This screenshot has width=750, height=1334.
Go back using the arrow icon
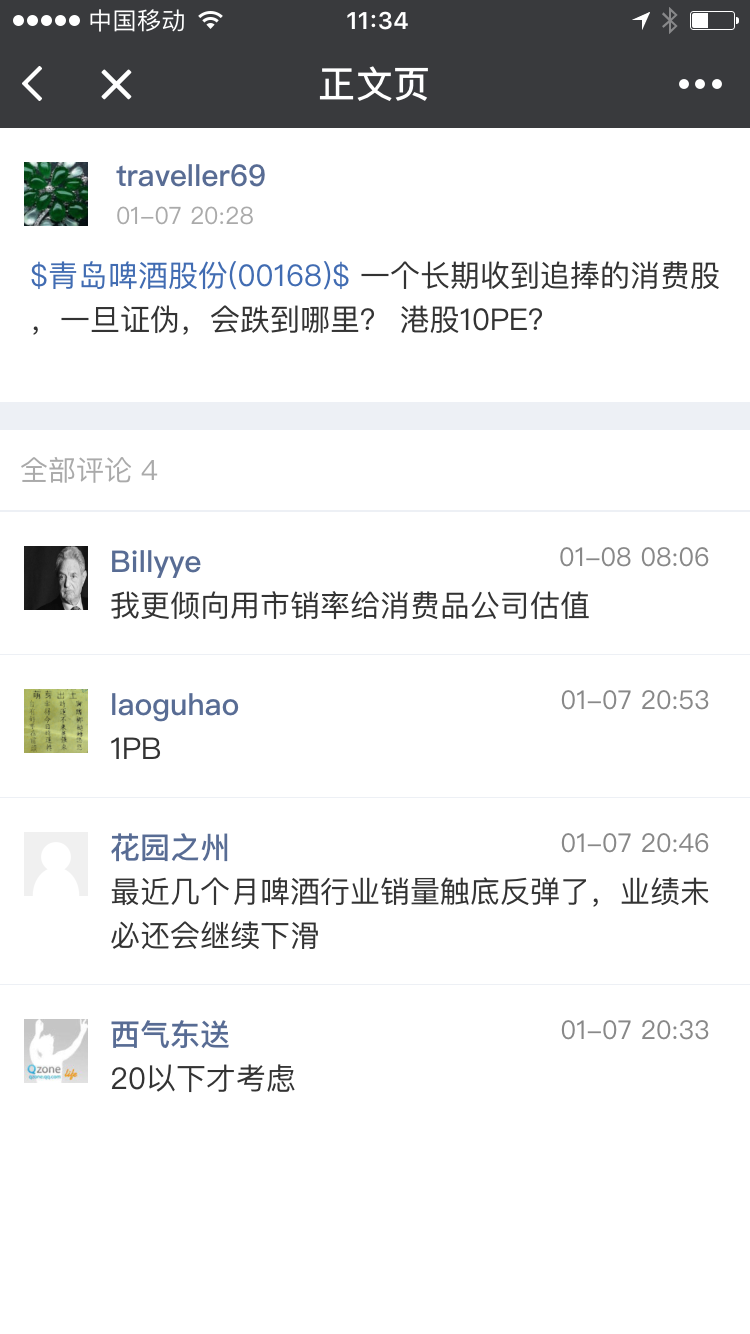[34, 84]
